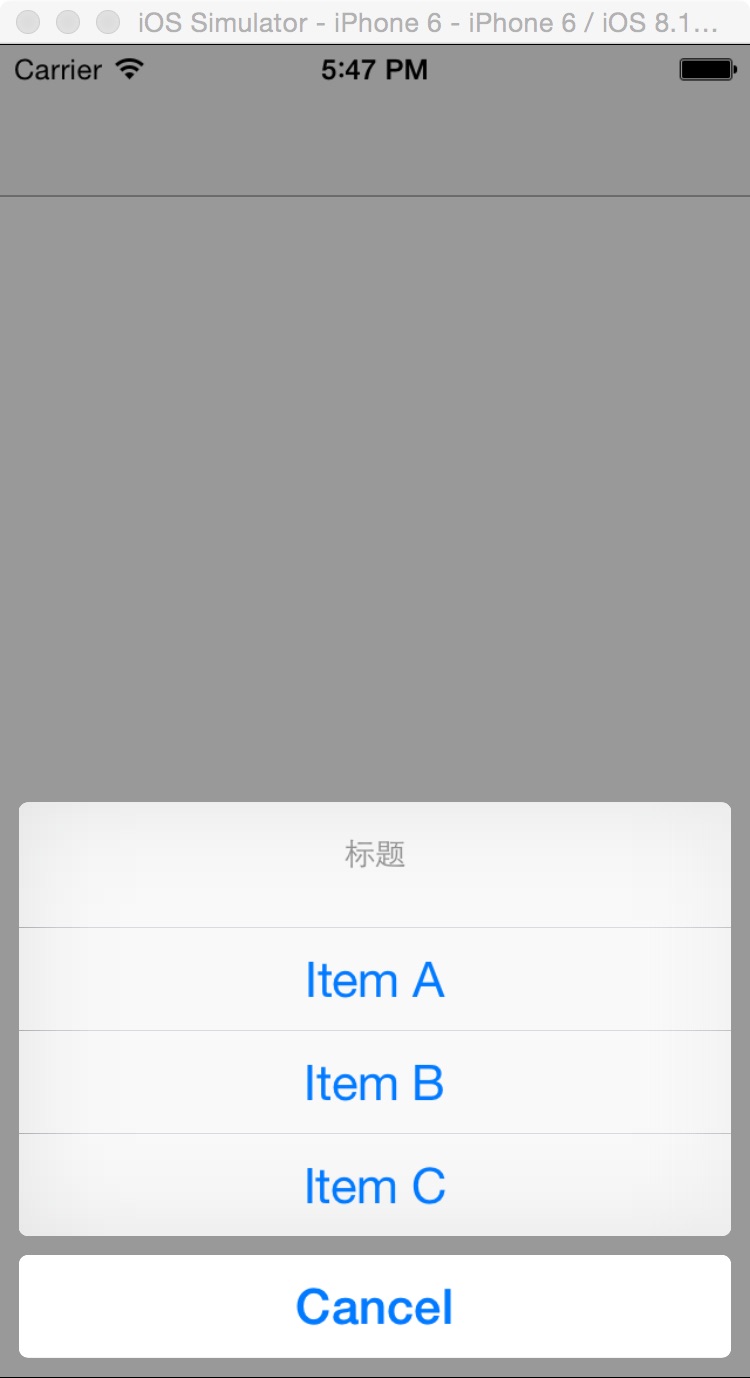Pick the Item C option
Image resolution: width=750 pixels, height=1378 pixels.
point(374,1185)
